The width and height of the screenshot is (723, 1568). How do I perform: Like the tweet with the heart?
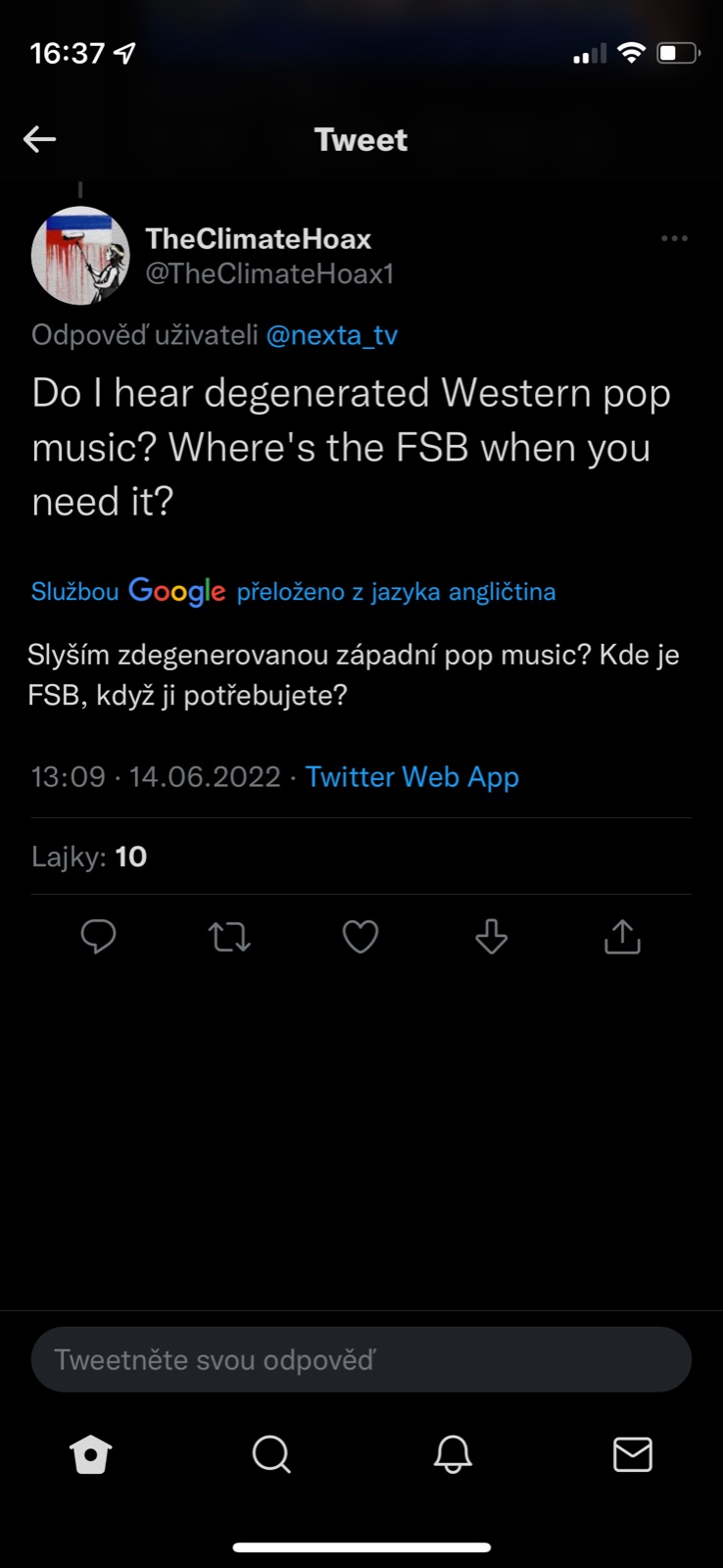[361, 937]
